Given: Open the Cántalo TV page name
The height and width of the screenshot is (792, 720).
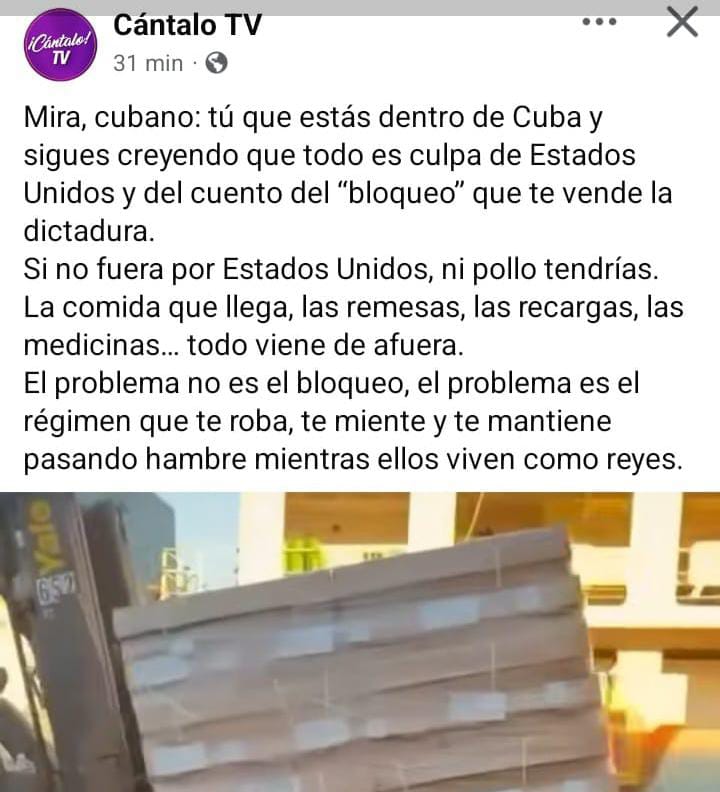Looking at the screenshot, I should 187,22.
